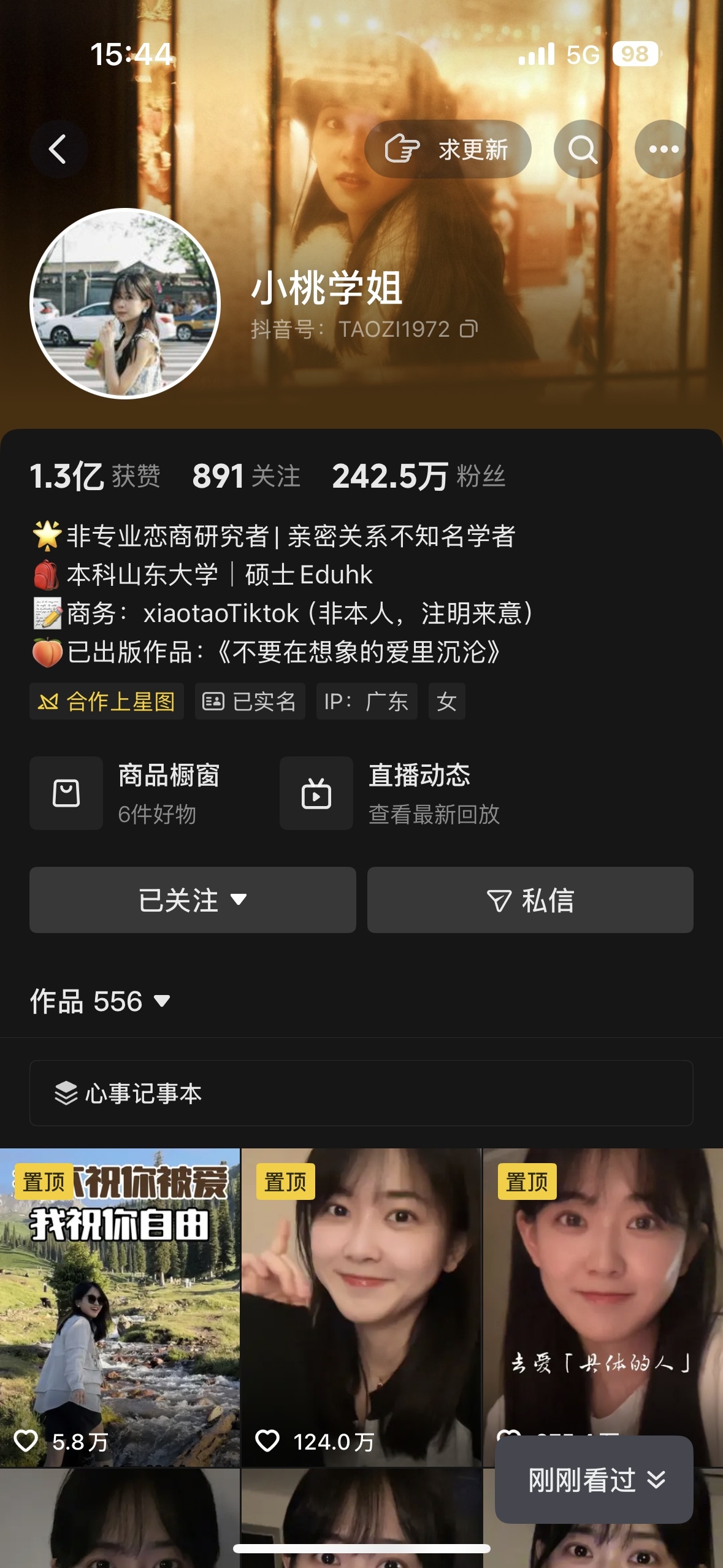Tap the pointing-finger icon beside 求更新
The image size is (723, 1568).
click(404, 149)
